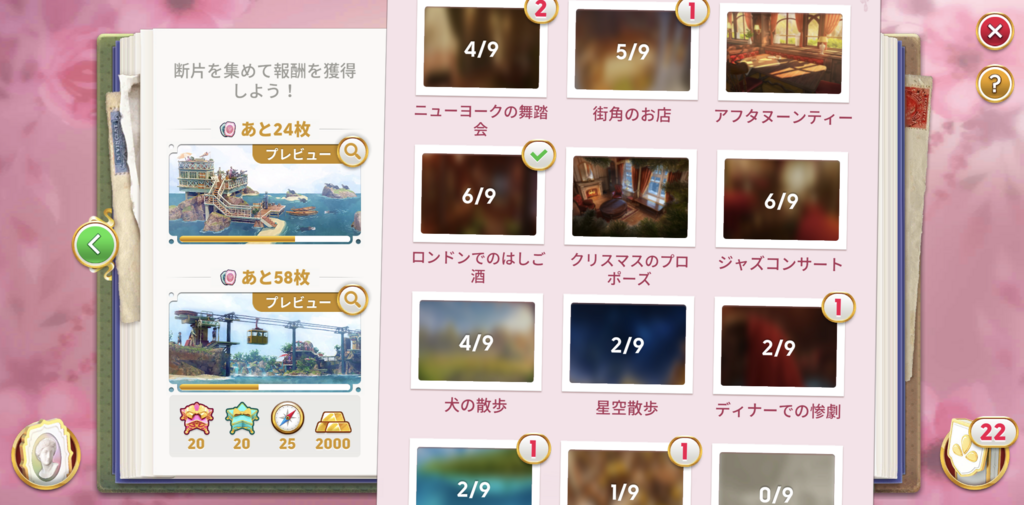Open the 犬の散歩 collection
The image size is (1024, 505).
476,342
